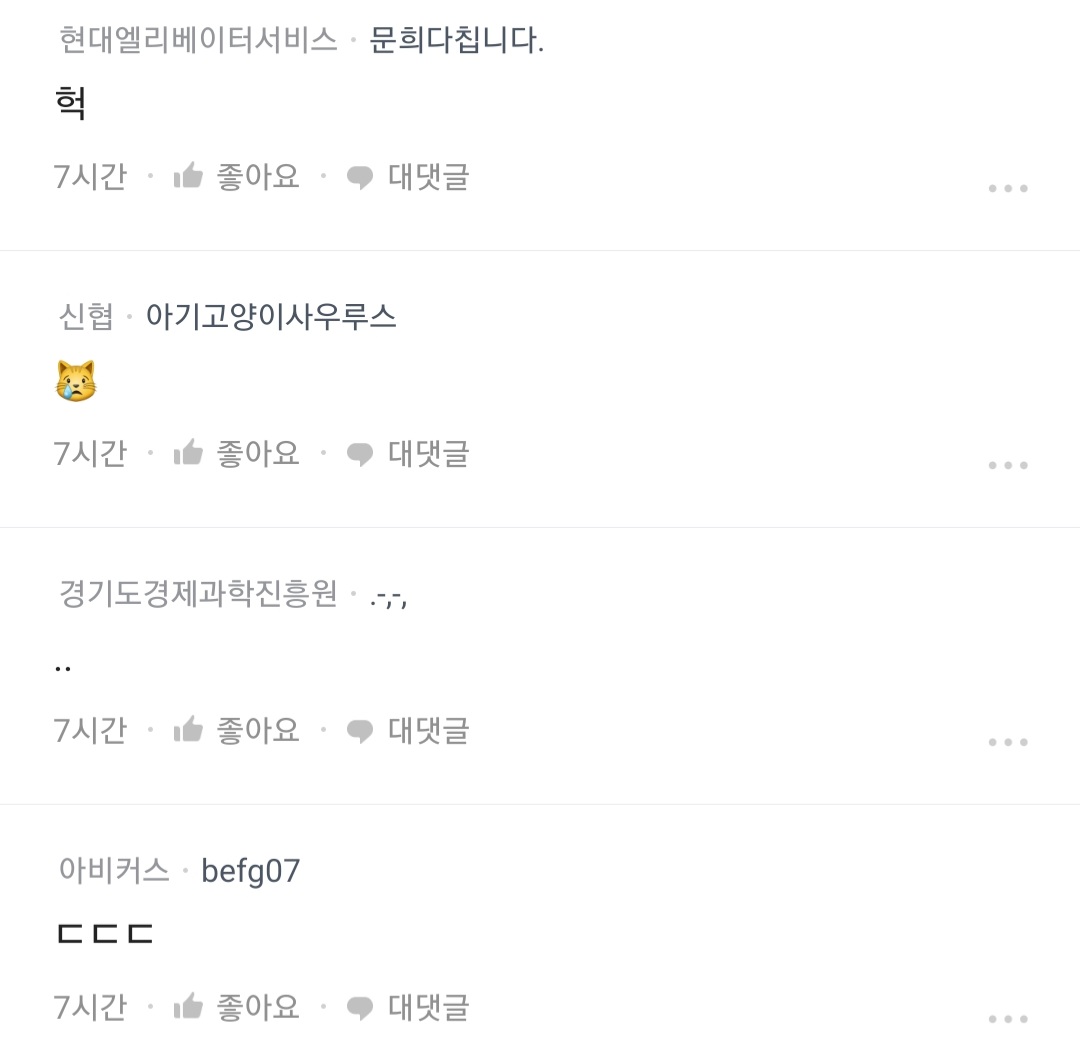Open more options for 문희다칩니다.'s comment
1080x1051 pixels.
pos(1007,188)
